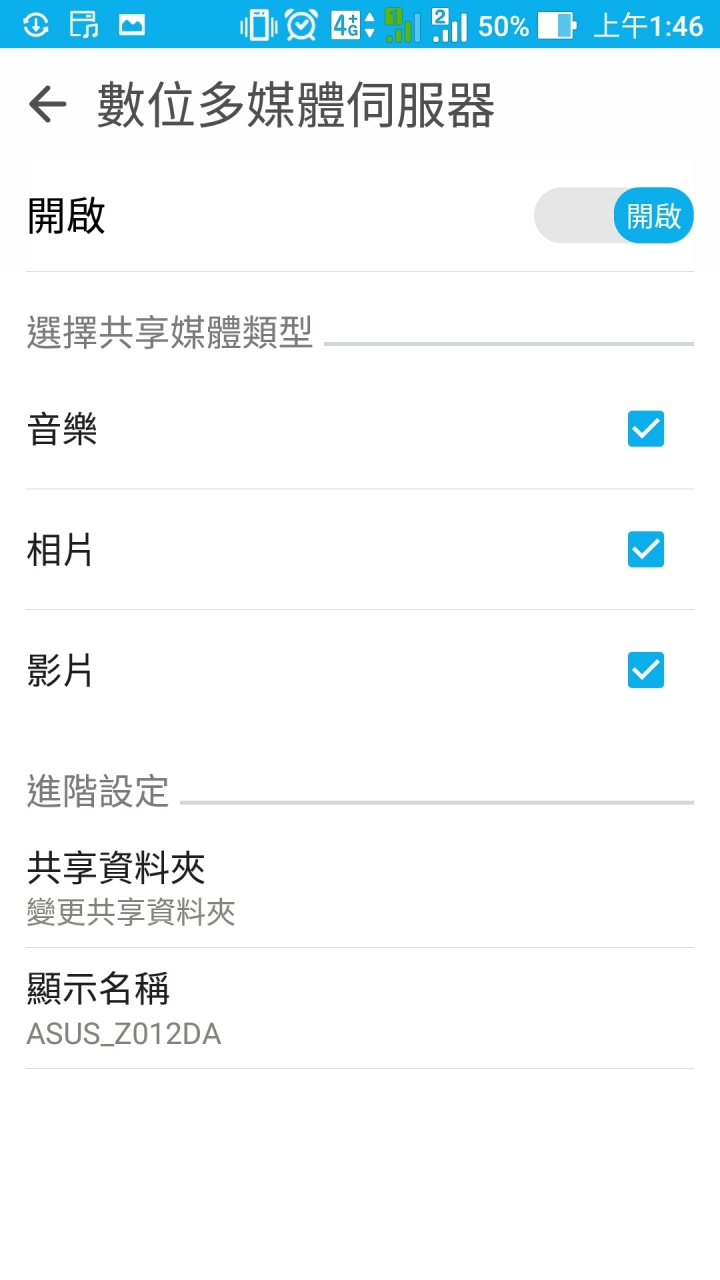Viewport: 720px width, 1280px height.
Task: Go back from 數位多媒體伺服器 screen
Action: (x=47, y=104)
